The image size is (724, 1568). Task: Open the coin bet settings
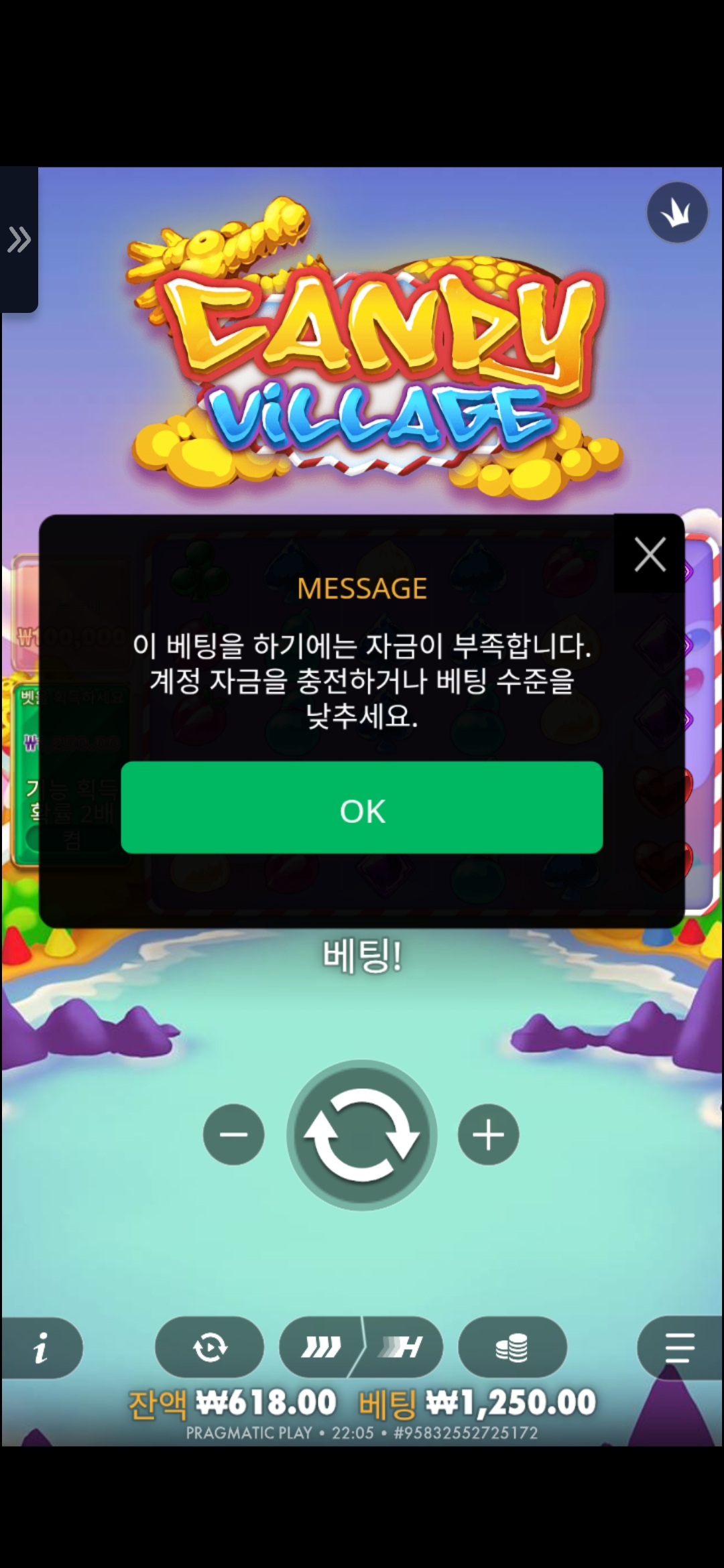[x=512, y=1348]
